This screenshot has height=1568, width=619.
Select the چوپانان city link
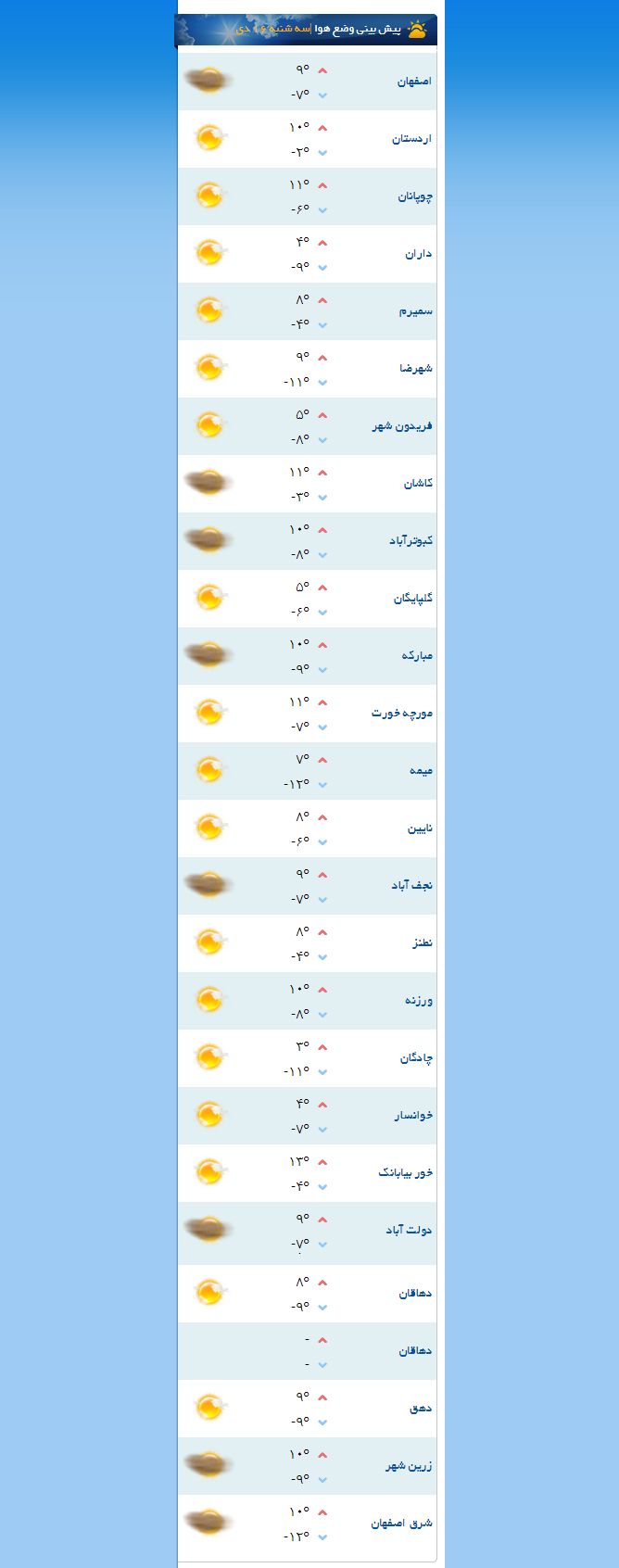click(414, 196)
